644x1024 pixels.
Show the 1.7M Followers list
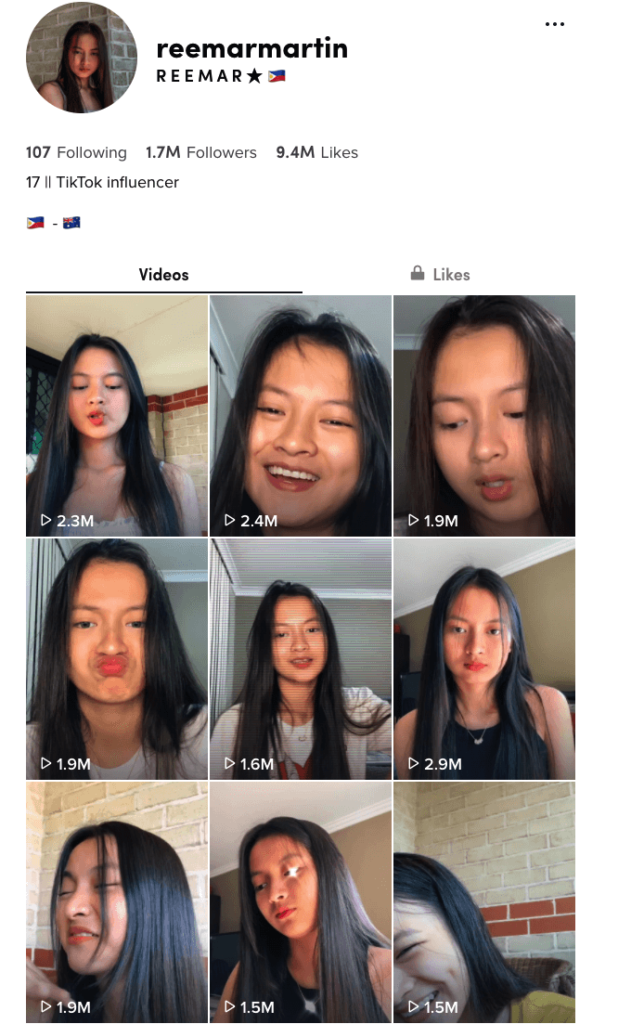201,153
